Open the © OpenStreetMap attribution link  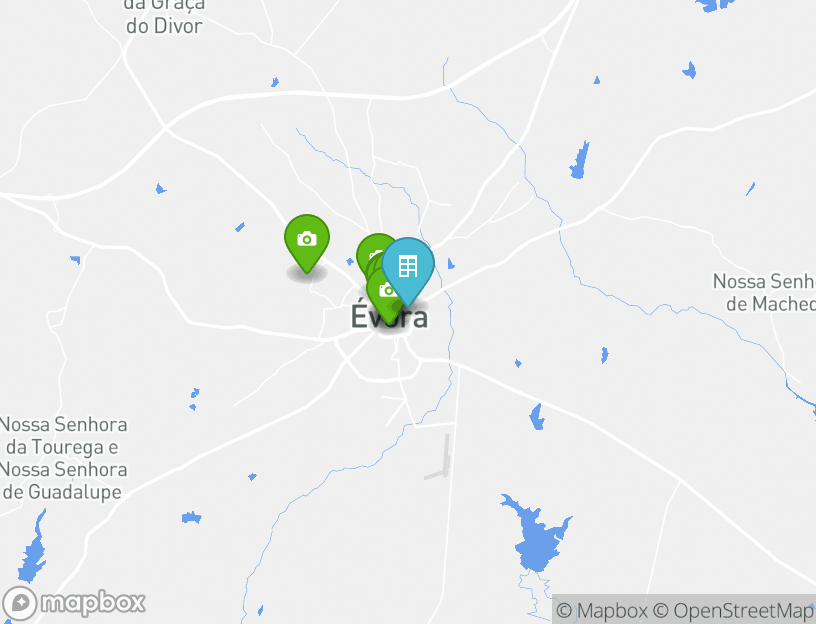(734, 610)
